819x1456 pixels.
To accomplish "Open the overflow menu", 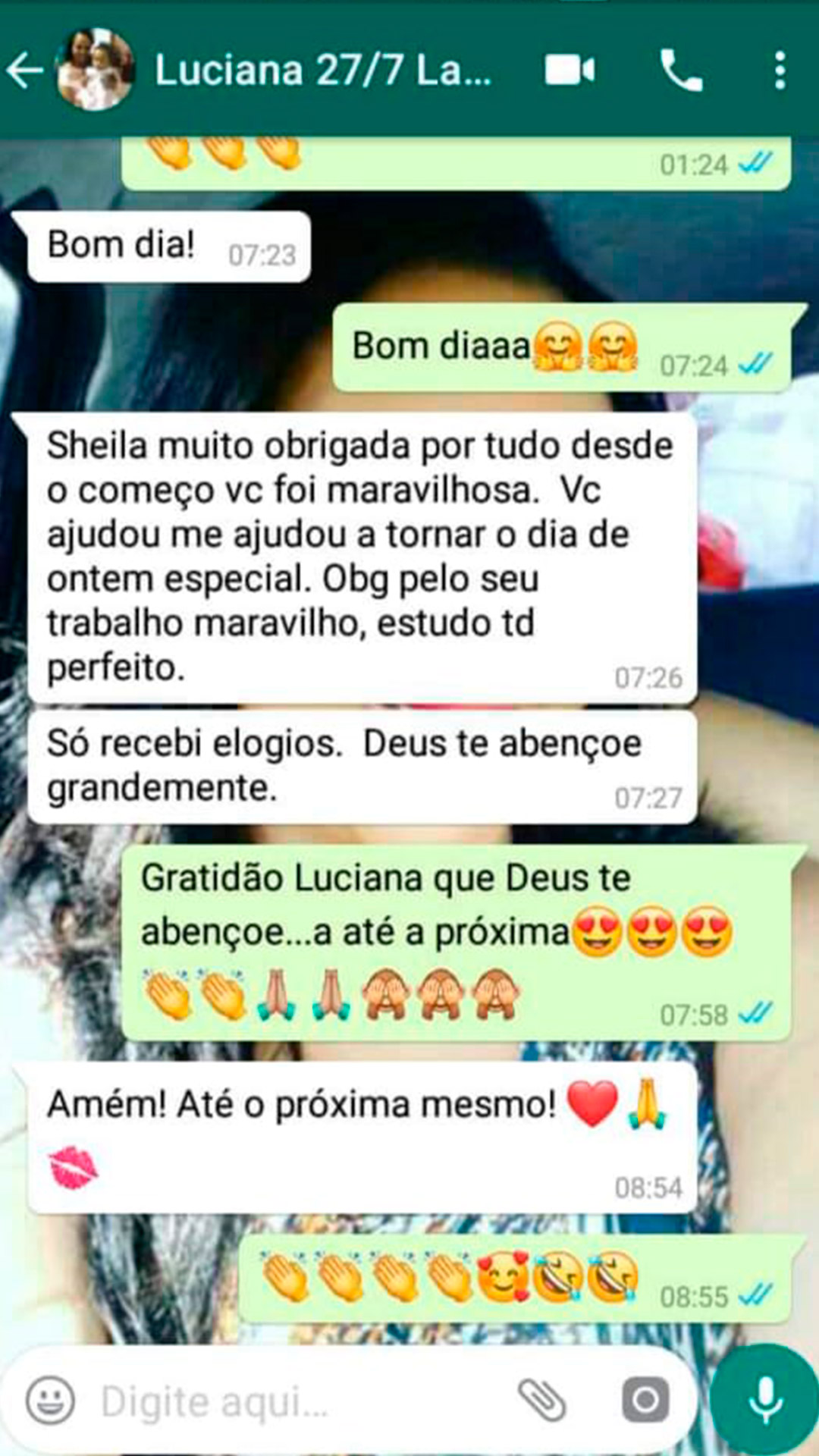I will (x=780, y=71).
